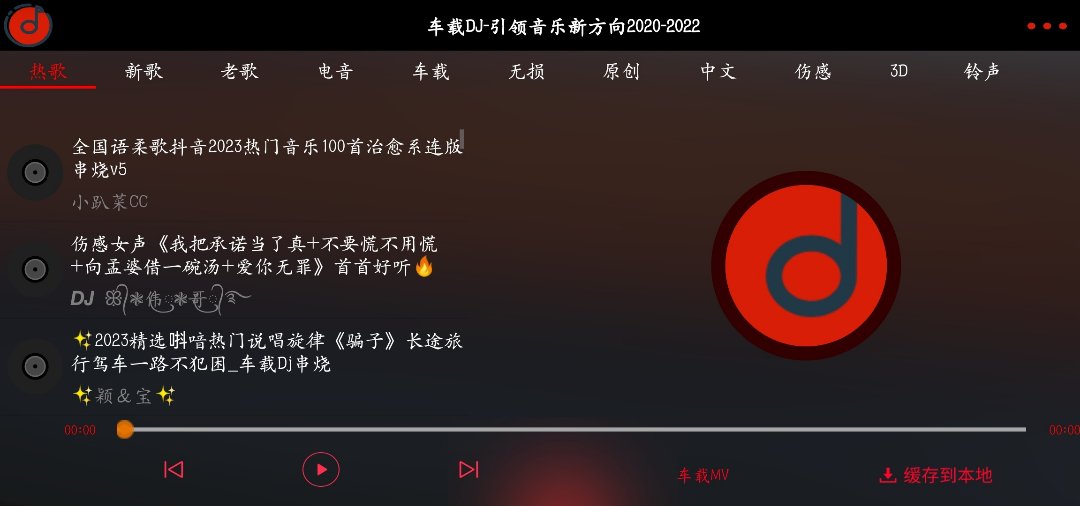Open the 中文 tab
Screen dimensions: 1080x506
(718, 72)
